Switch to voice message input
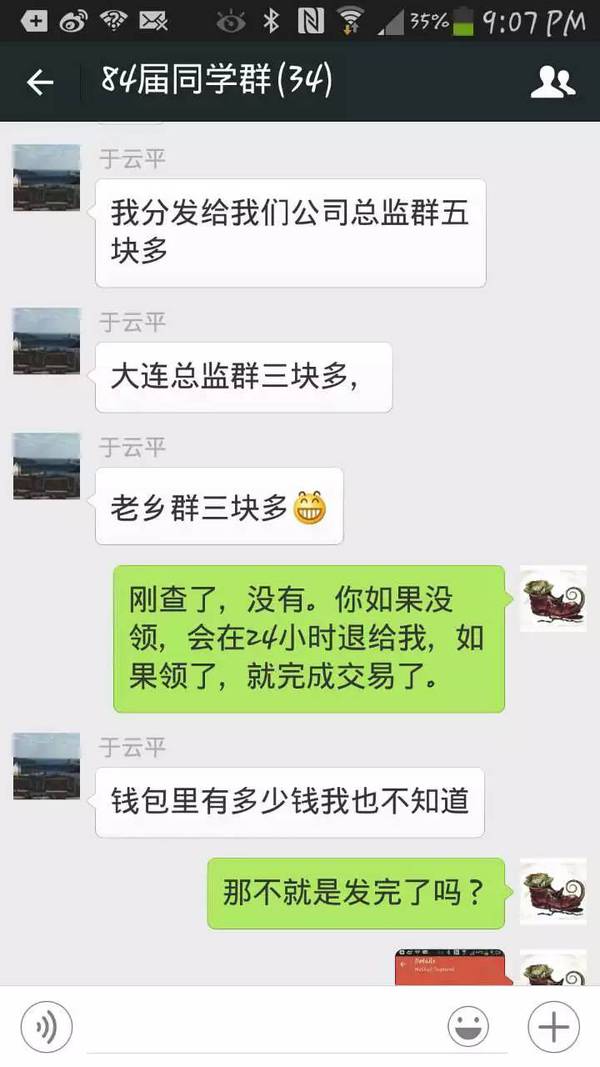Viewport: 600px width, 1067px height. 46,1026
